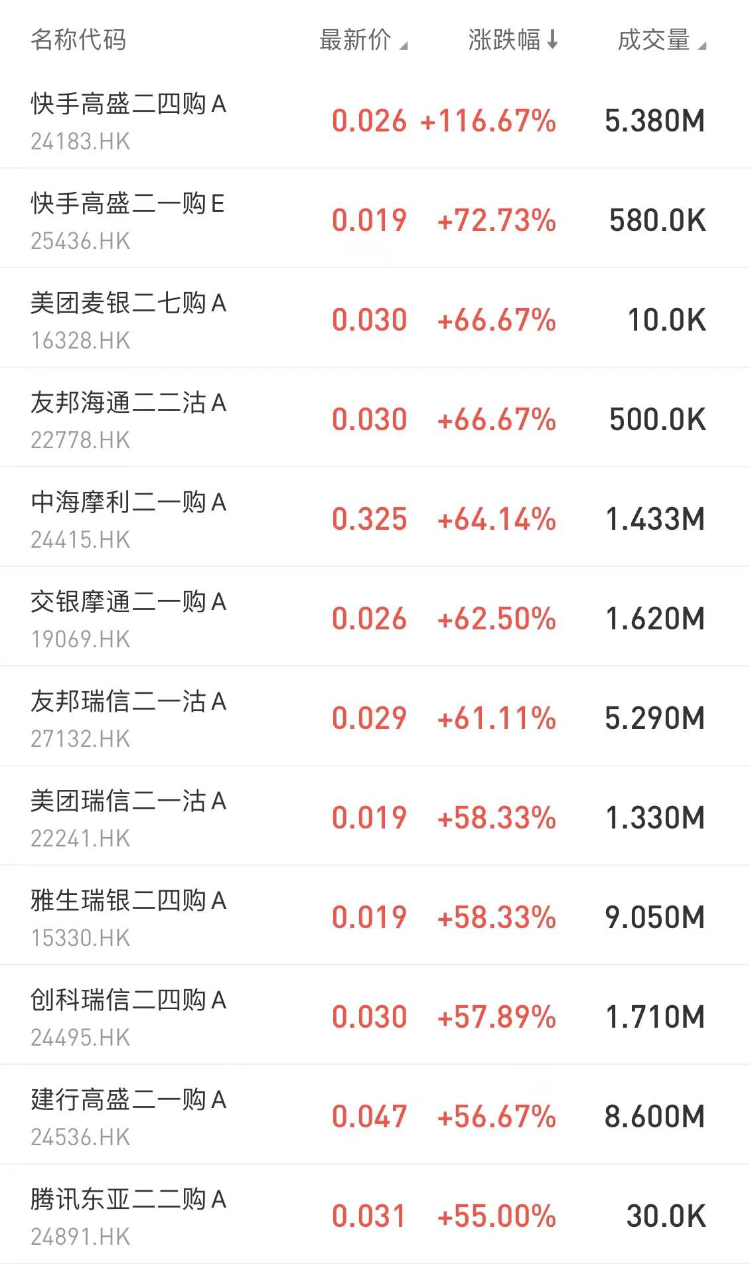Select 友邦瑞信二一沽A row
Image resolution: width=750 pixels, height=1272 pixels.
coord(375,716)
